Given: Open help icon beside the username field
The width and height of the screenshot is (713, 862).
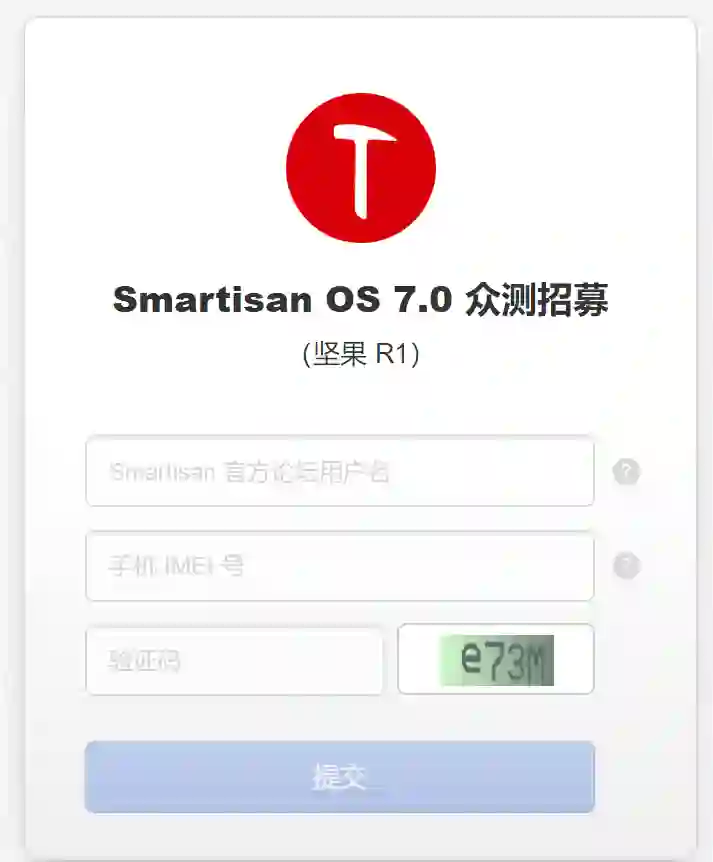Looking at the screenshot, I should pos(626,472).
